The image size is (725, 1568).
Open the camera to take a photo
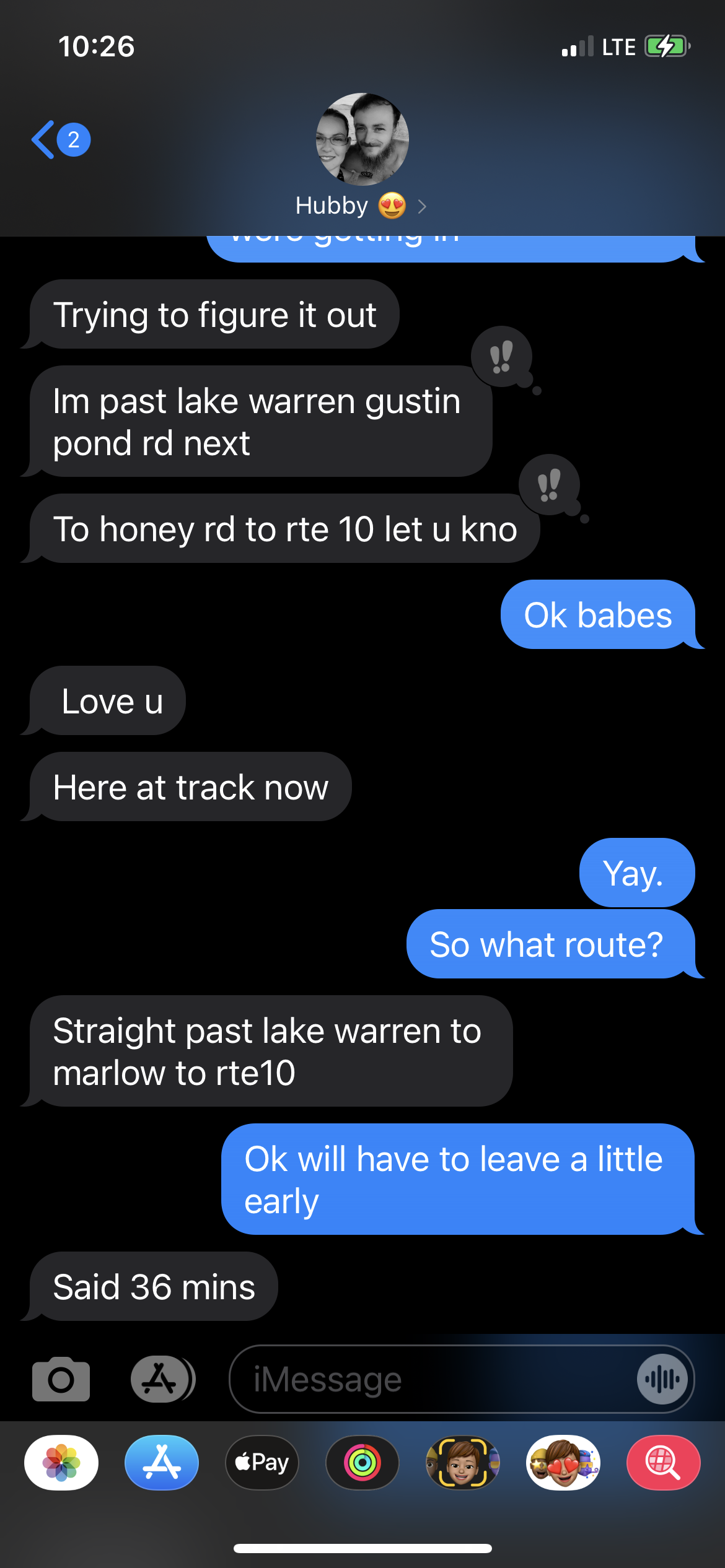(x=61, y=1379)
